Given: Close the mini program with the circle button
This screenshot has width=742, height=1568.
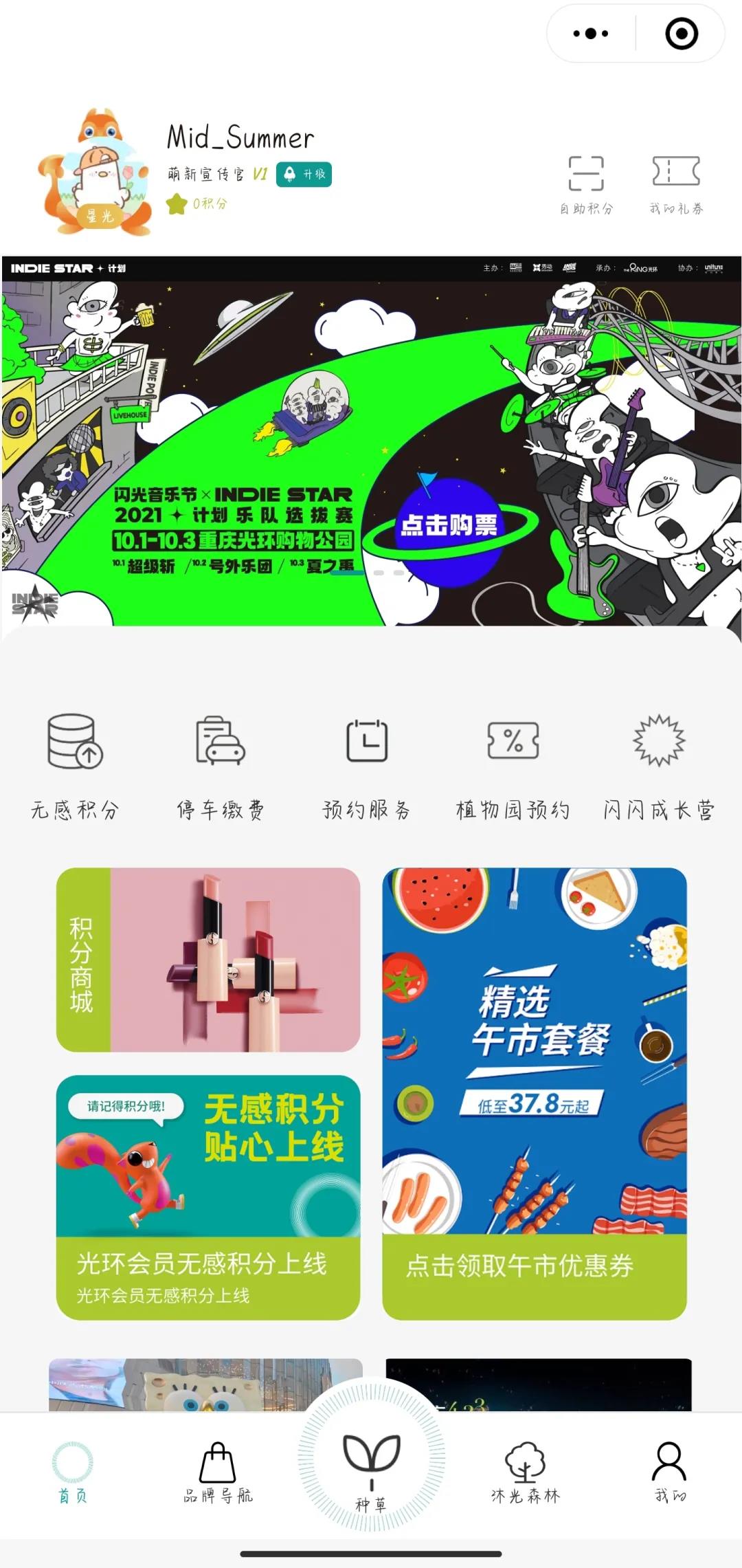Looking at the screenshot, I should coord(682,34).
